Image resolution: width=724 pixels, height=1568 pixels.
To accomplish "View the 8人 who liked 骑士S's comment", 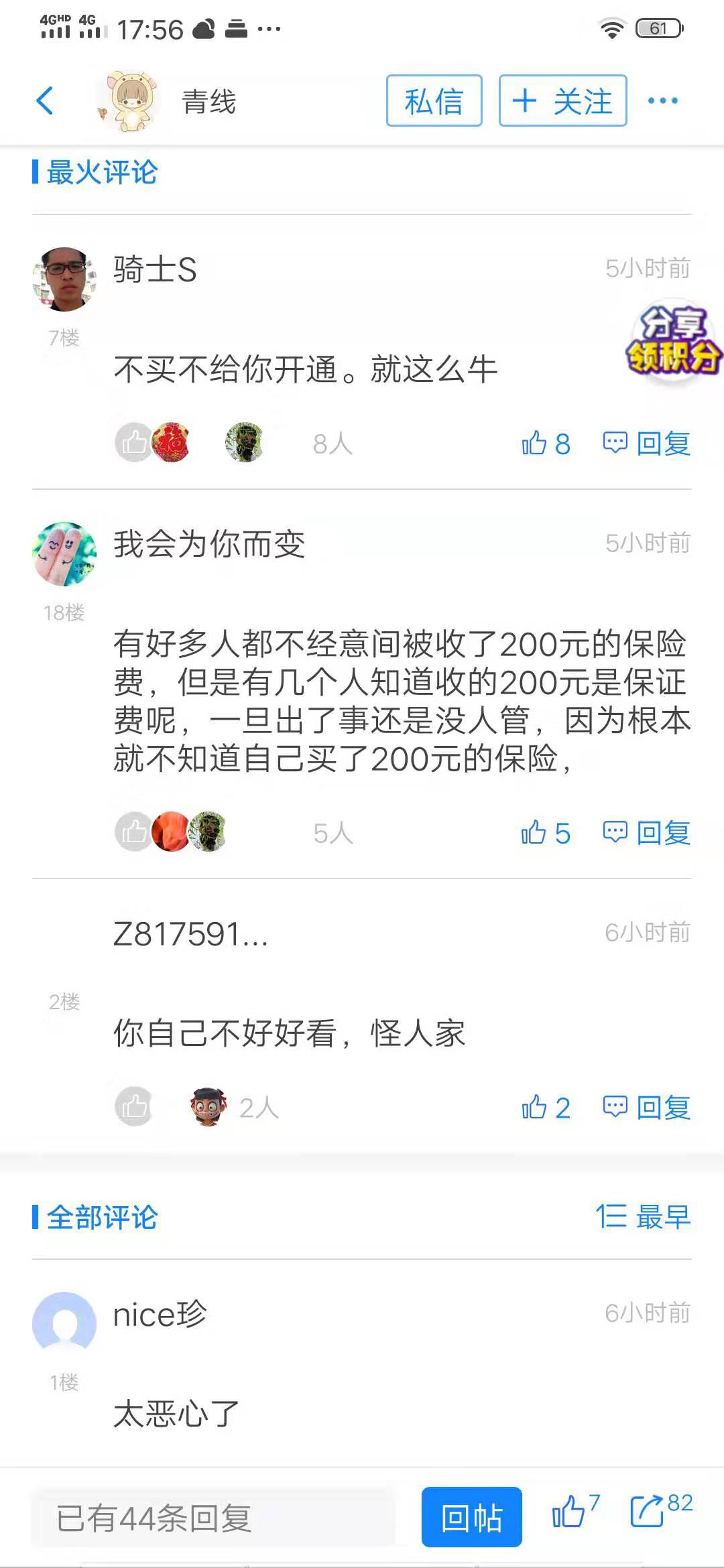I will click(332, 444).
